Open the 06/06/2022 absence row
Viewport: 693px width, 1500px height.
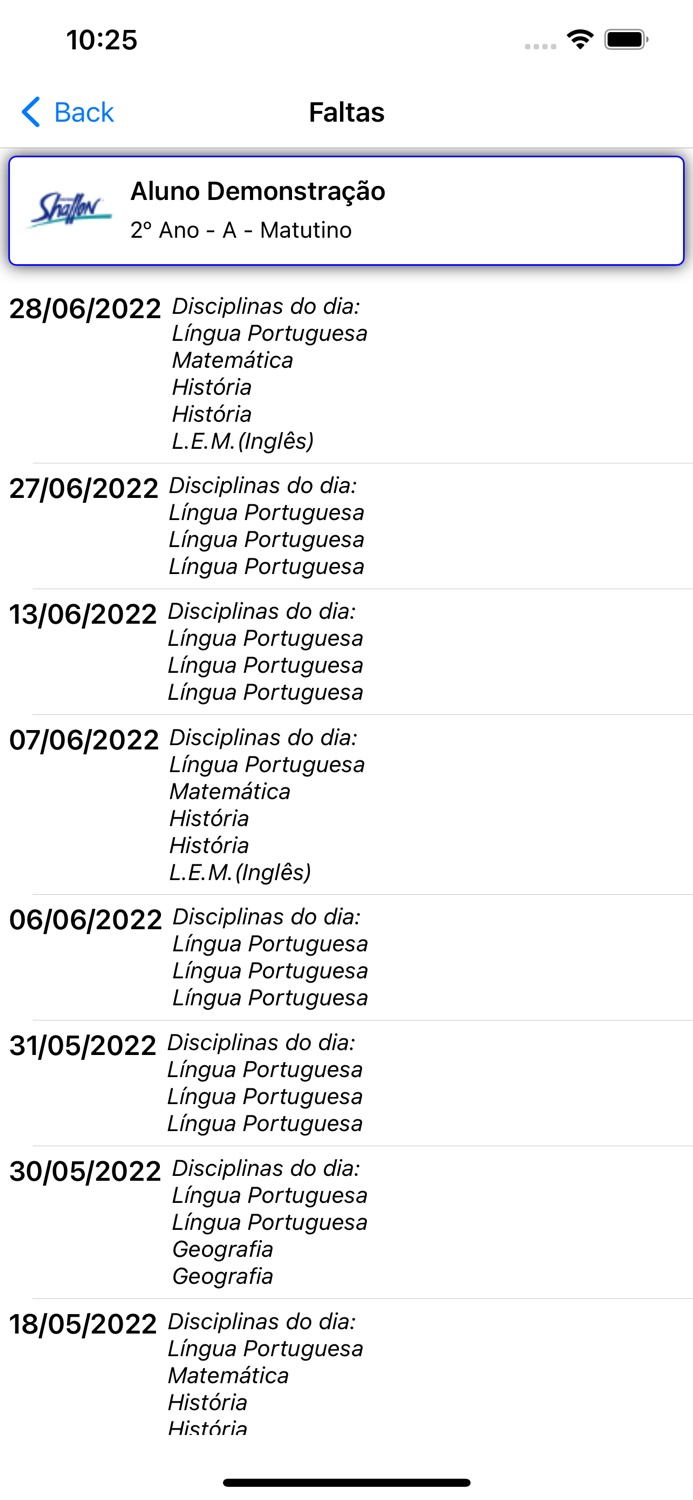click(x=85, y=920)
